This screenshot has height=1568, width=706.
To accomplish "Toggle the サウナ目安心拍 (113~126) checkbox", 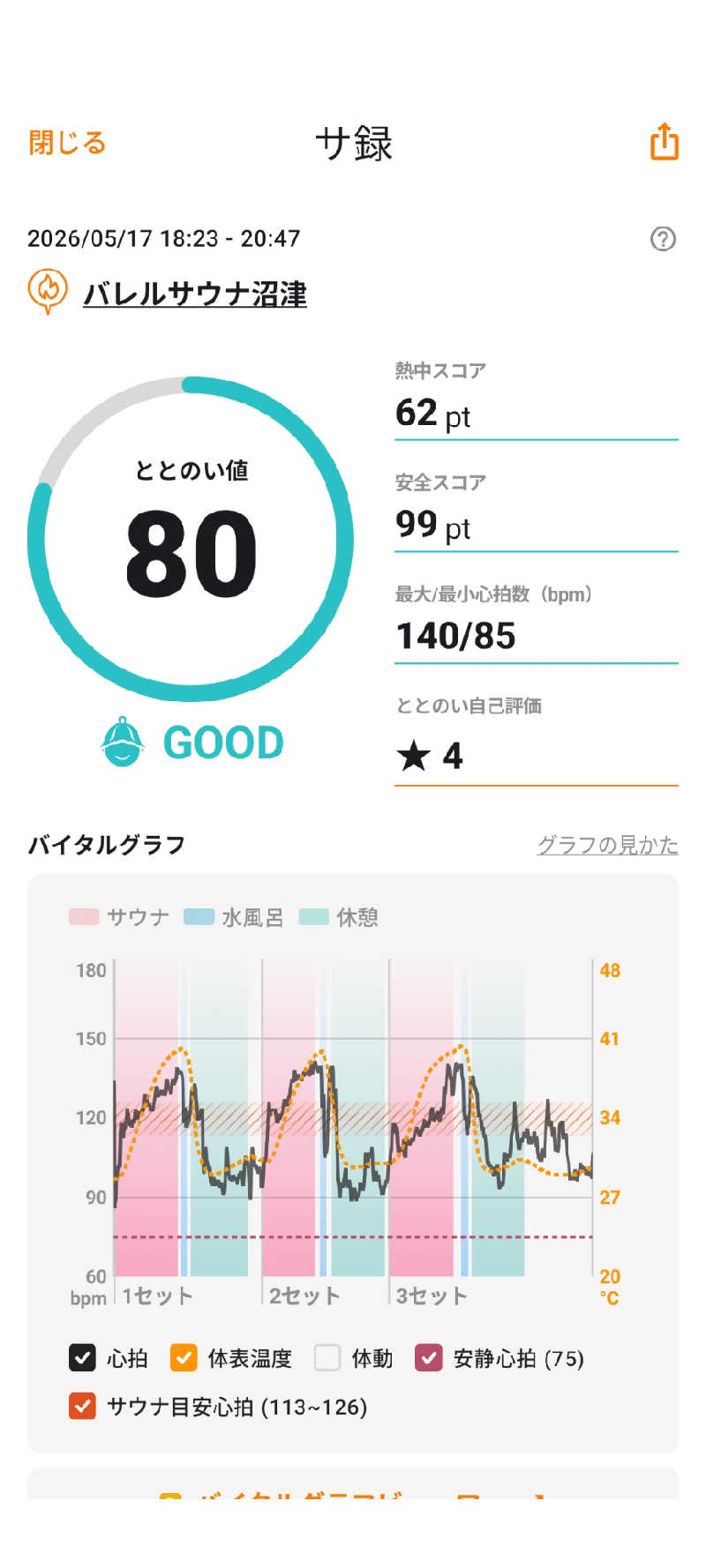I will pyautogui.click(x=82, y=1406).
